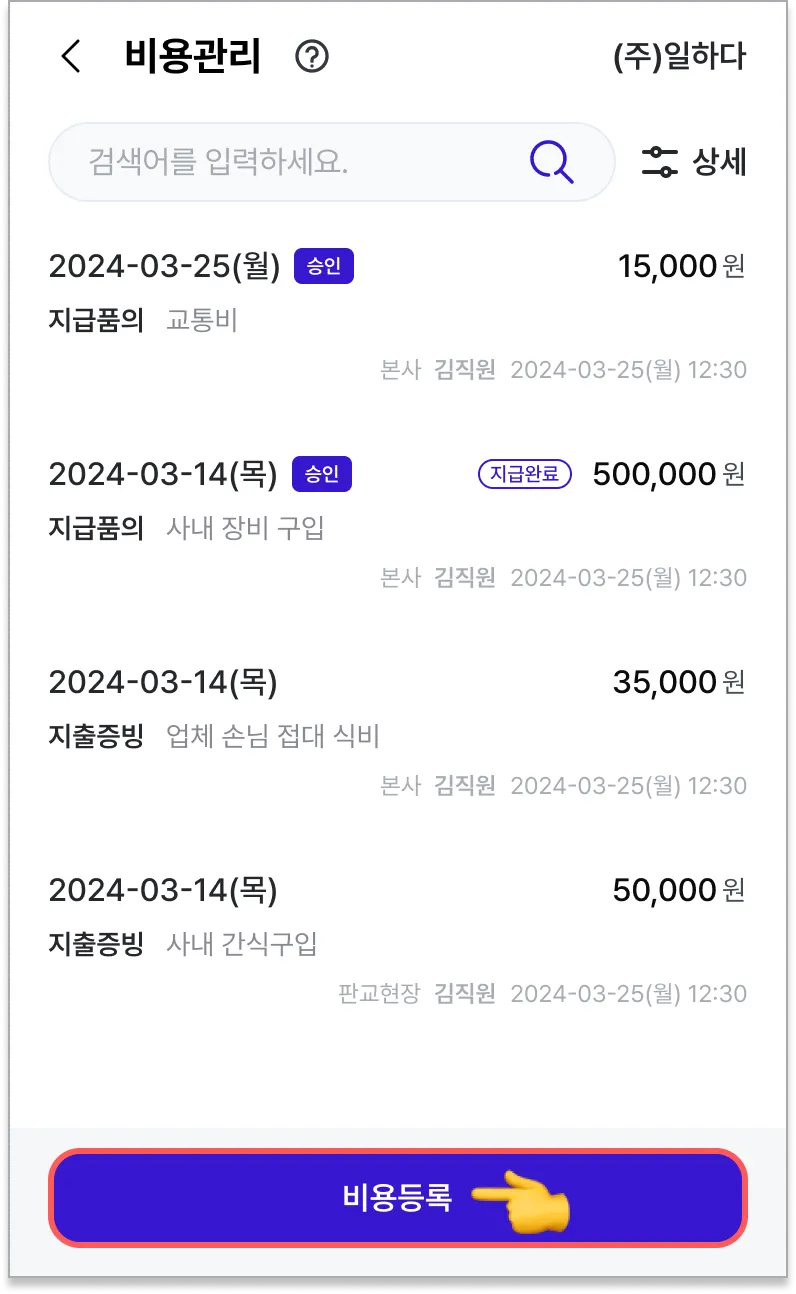Go back using the top arrow
Viewport: 796px width, 1294px height.
(x=70, y=57)
